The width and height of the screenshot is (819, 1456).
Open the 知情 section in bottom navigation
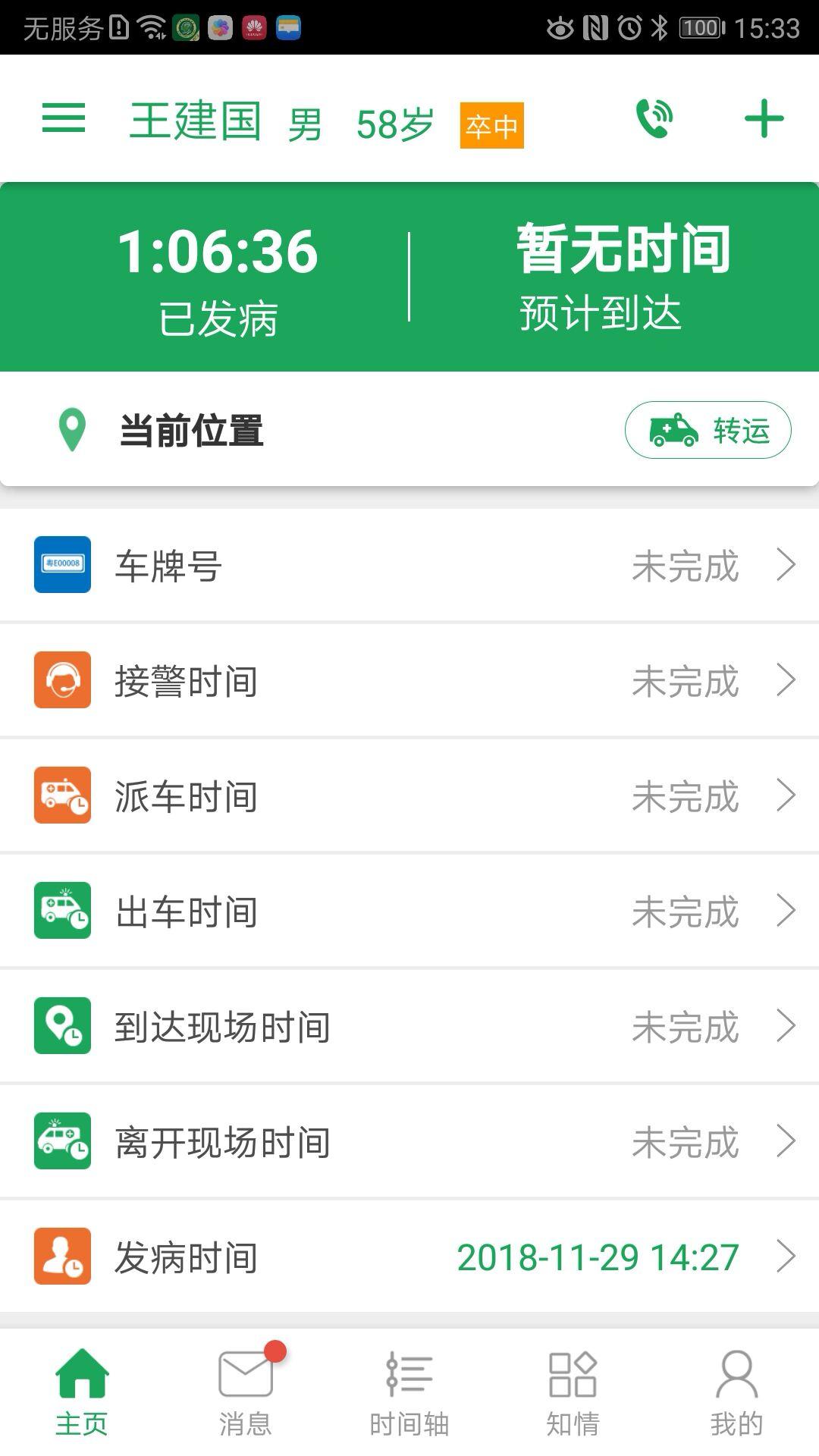click(x=573, y=1395)
